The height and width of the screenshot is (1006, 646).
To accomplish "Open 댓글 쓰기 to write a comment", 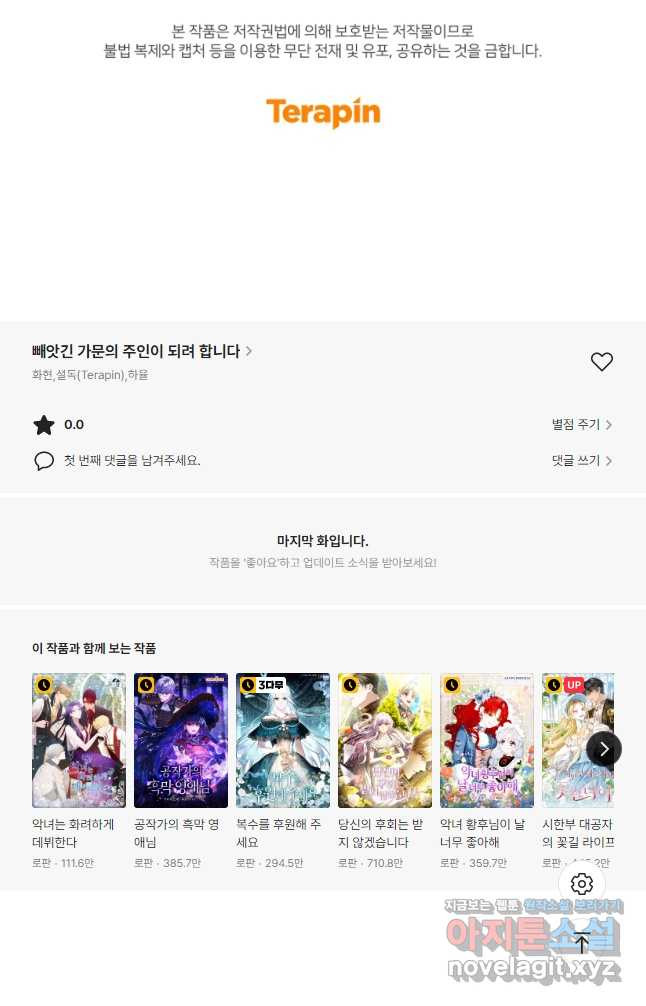I will (x=581, y=460).
